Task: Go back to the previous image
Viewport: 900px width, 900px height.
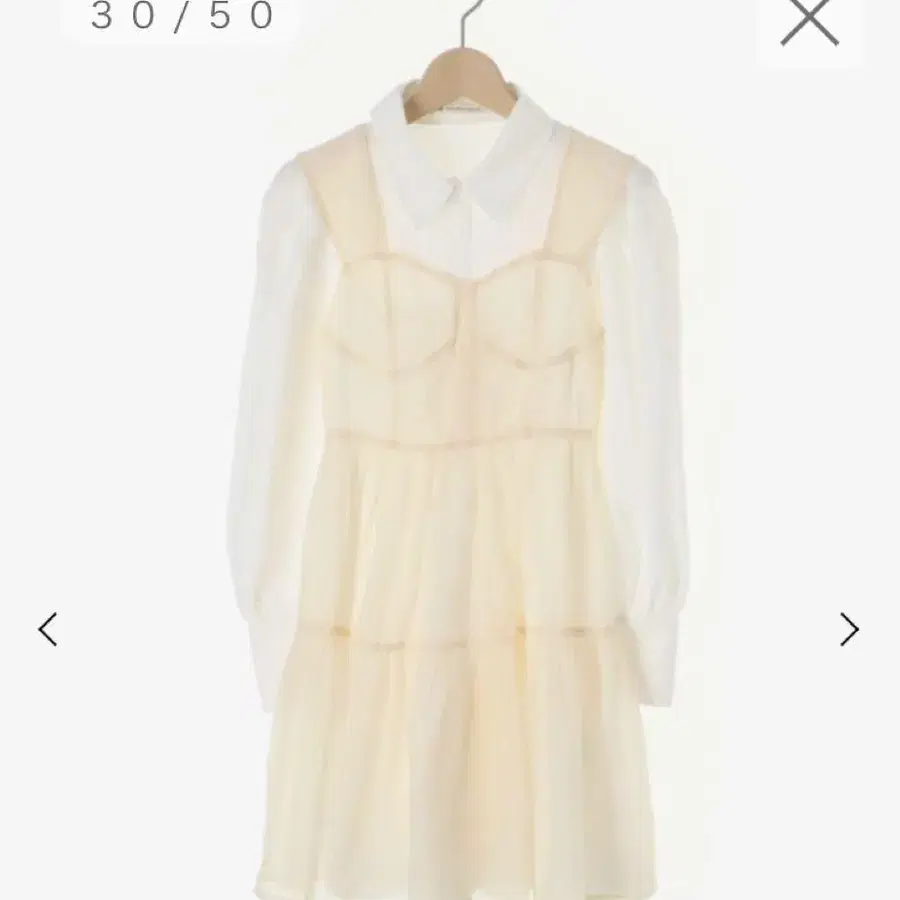Action: (48, 629)
